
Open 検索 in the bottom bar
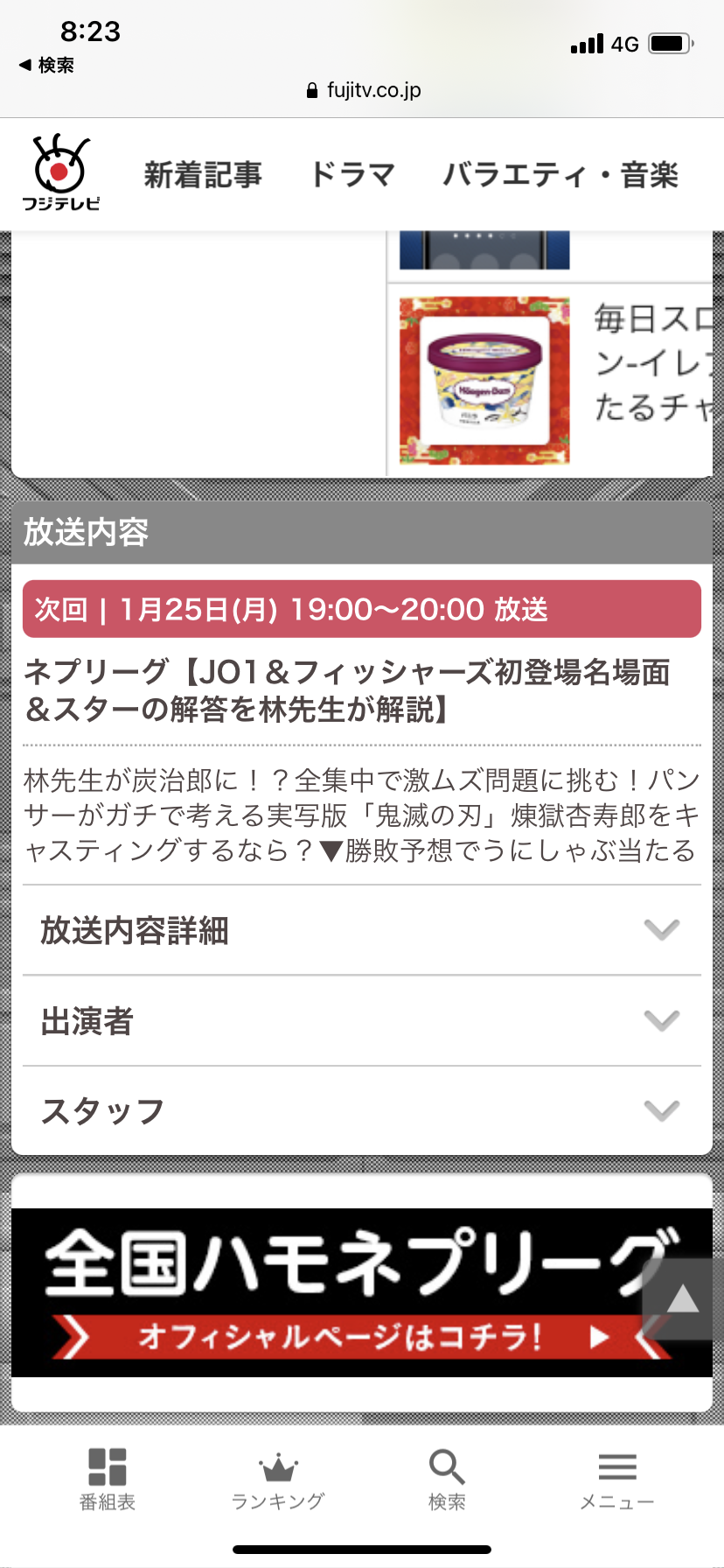[x=447, y=1479]
